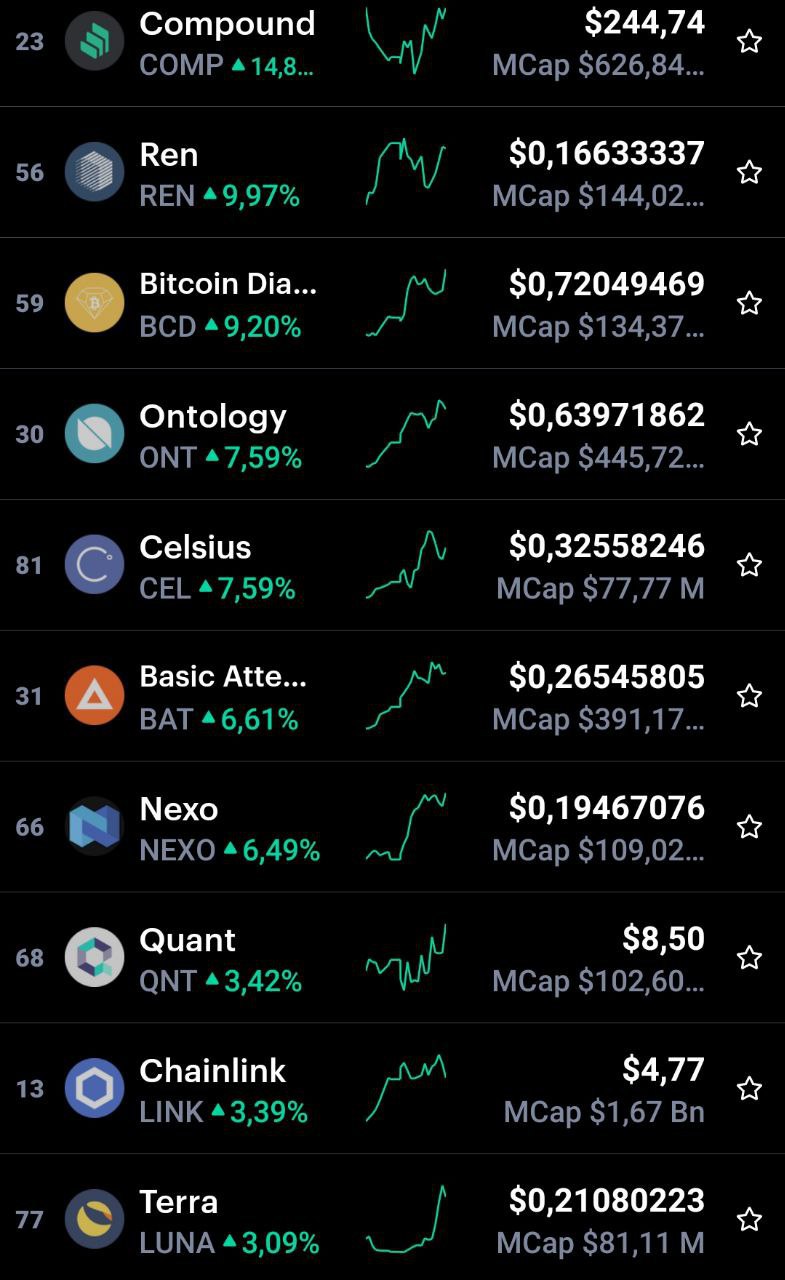
Task: Add Nexo to watchlist via star
Action: click(749, 828)
